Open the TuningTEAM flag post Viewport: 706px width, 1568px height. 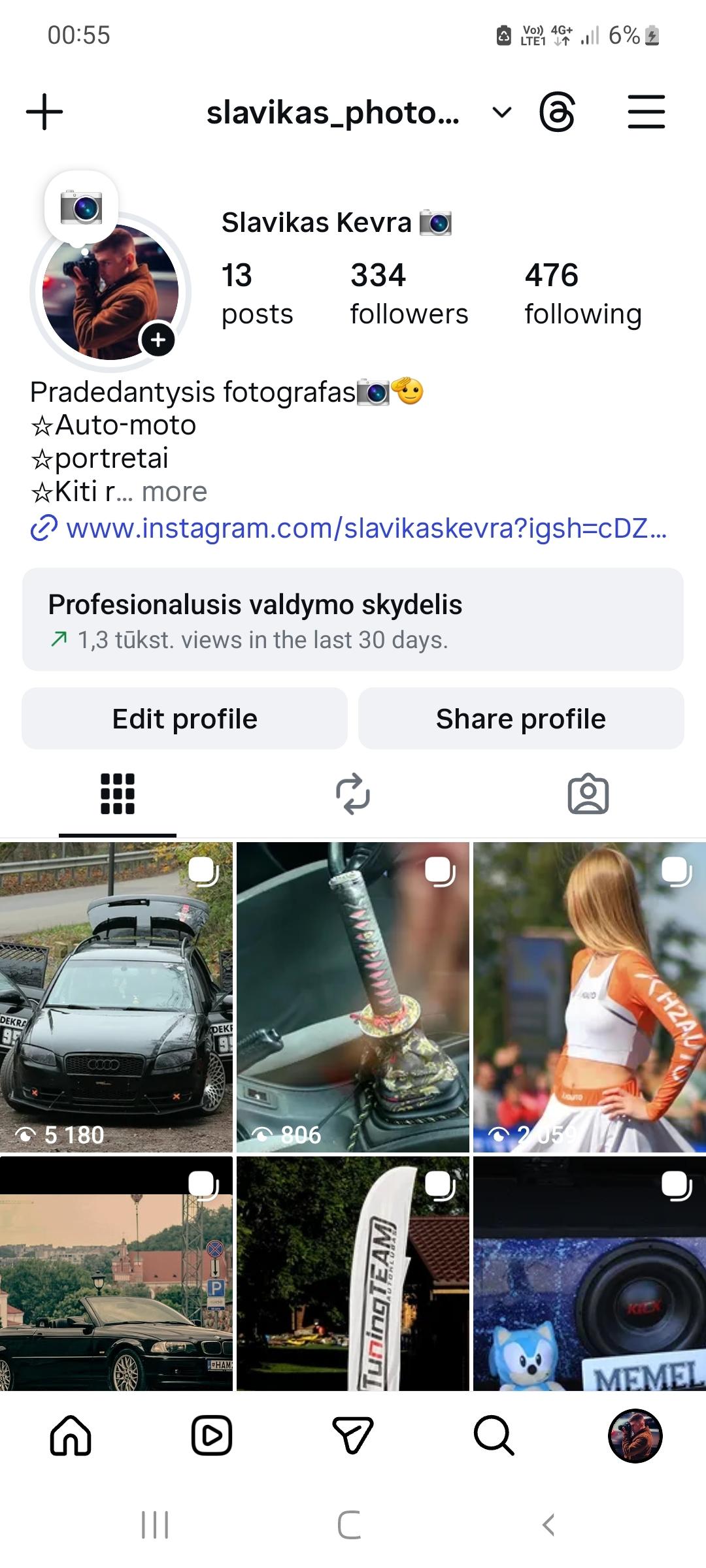(353, 1274)
